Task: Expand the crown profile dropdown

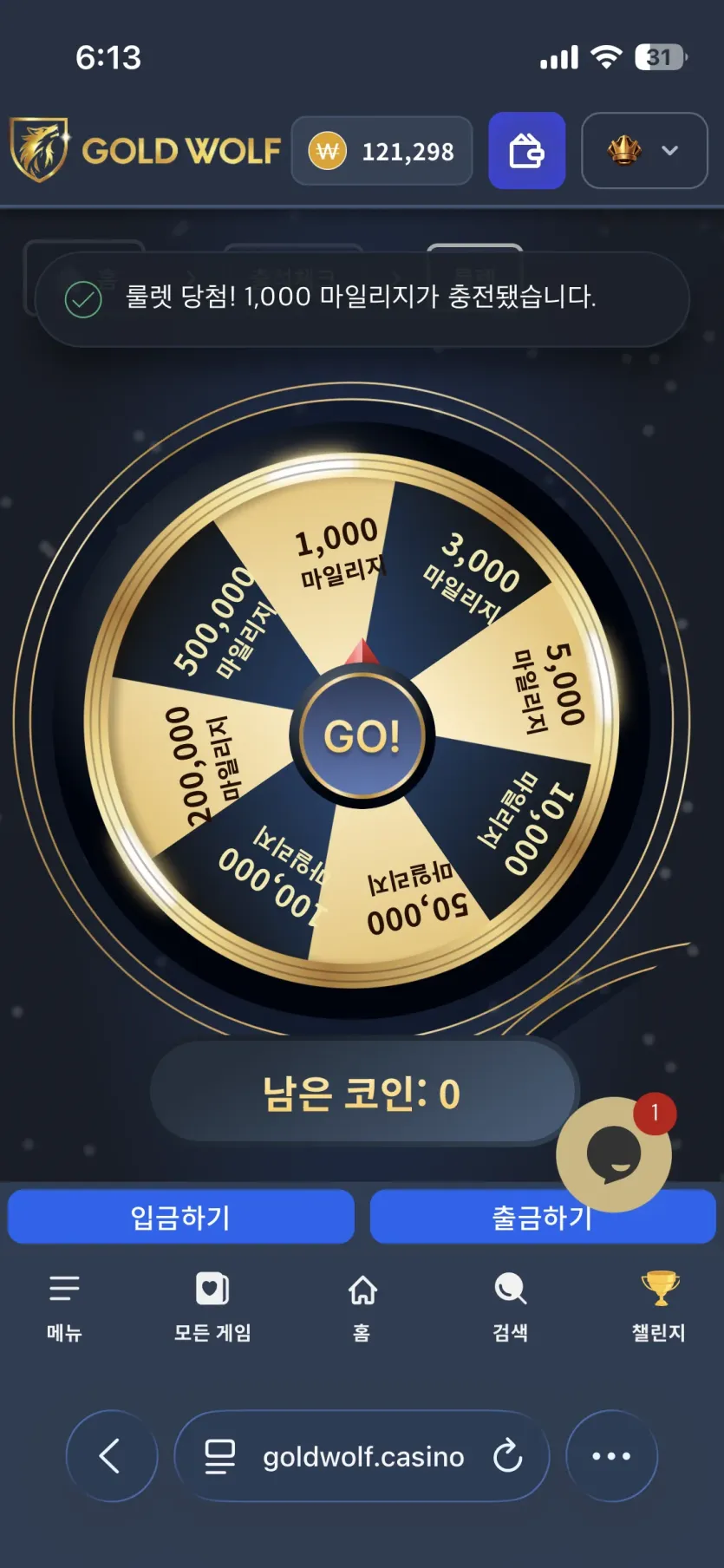Action: pos(644,150)
